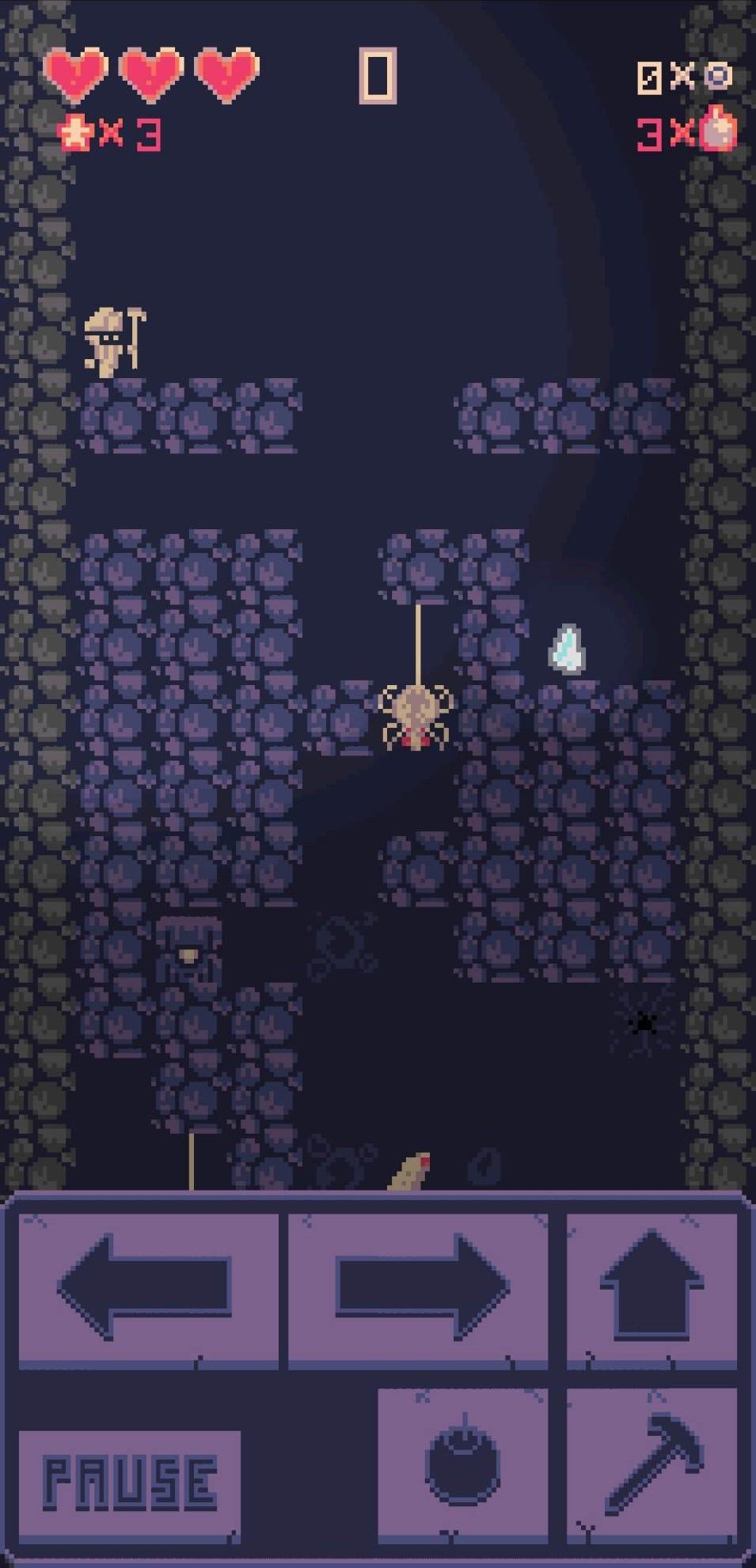The image size is (756, 1568).
Task: Move the character left with the left arrow
Action: (148, 1288)
